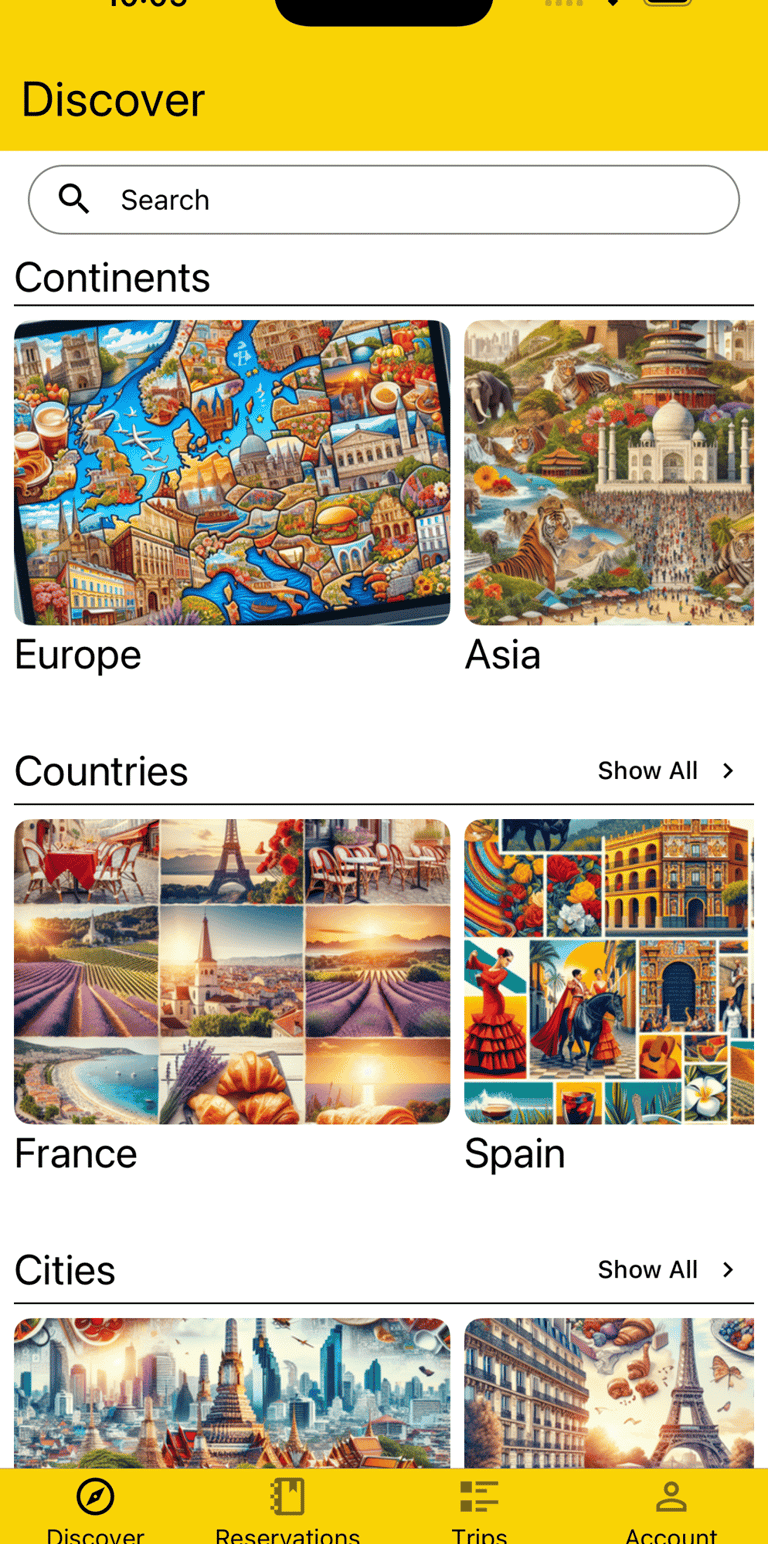Open the Europe continent card
Viewport: 768px width, 1544px height.
(x=232, y=471)
